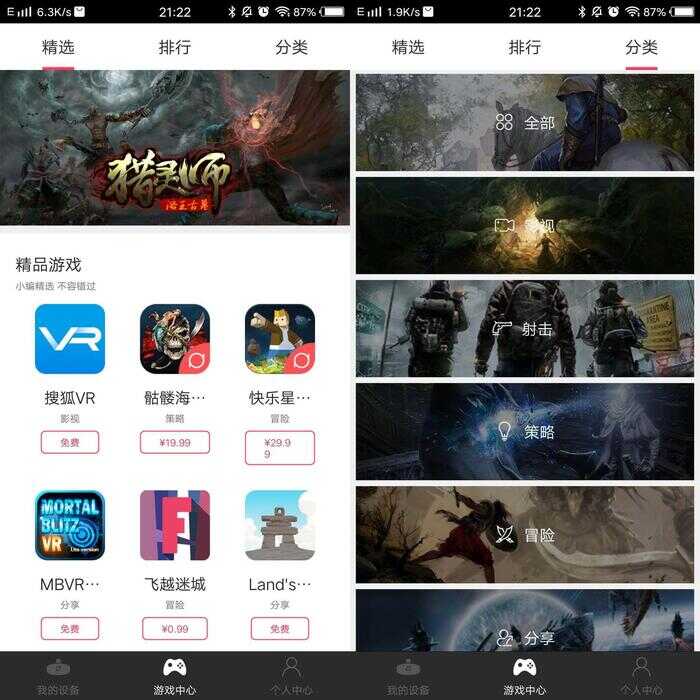Select the 全部 category tile
Screen dimensions: 700x700
pyautogui.click(x=525, y=122)
